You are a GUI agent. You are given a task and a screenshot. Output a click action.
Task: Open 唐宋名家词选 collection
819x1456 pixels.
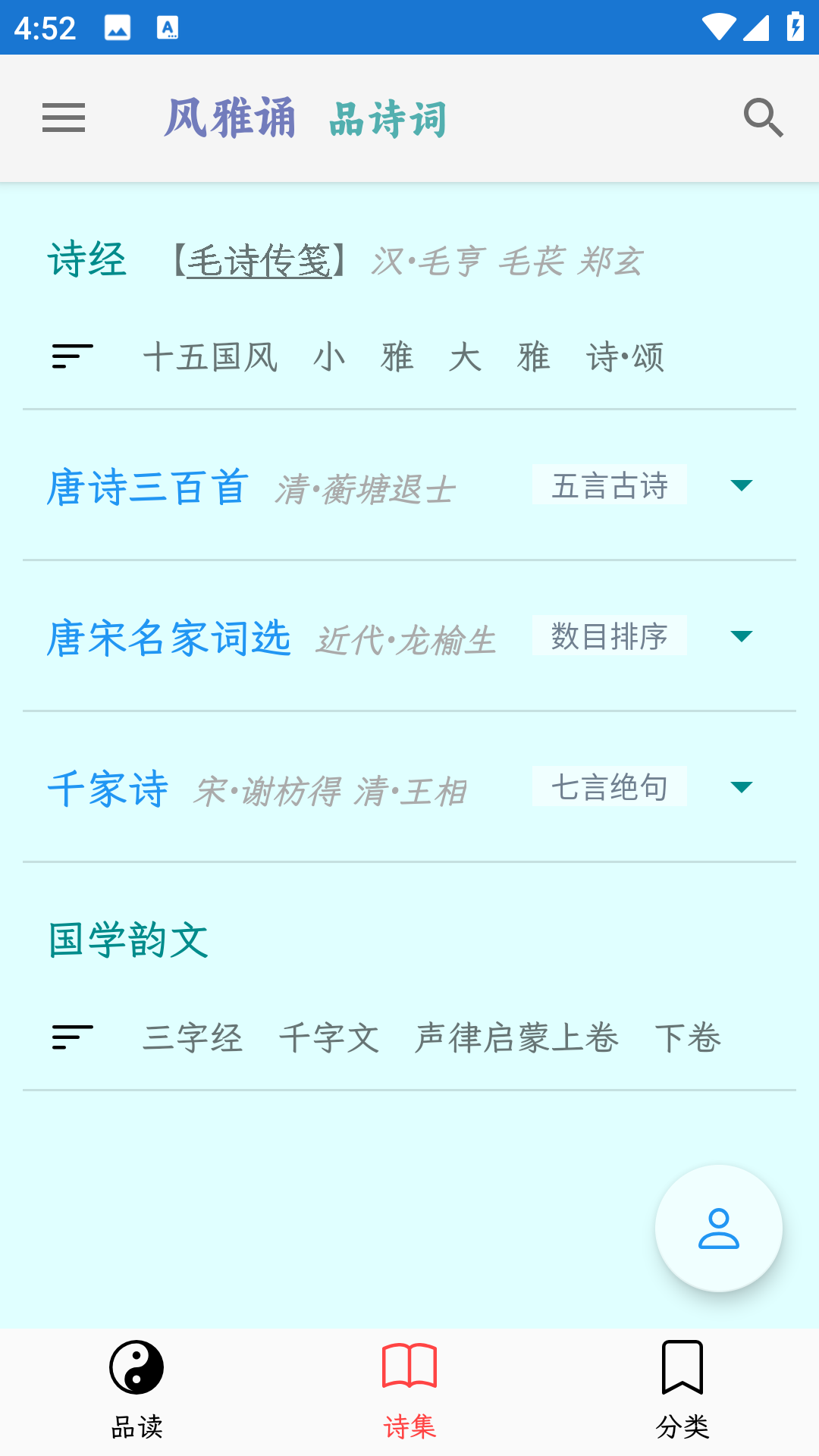pyautogui.click(x=168, y=638)
